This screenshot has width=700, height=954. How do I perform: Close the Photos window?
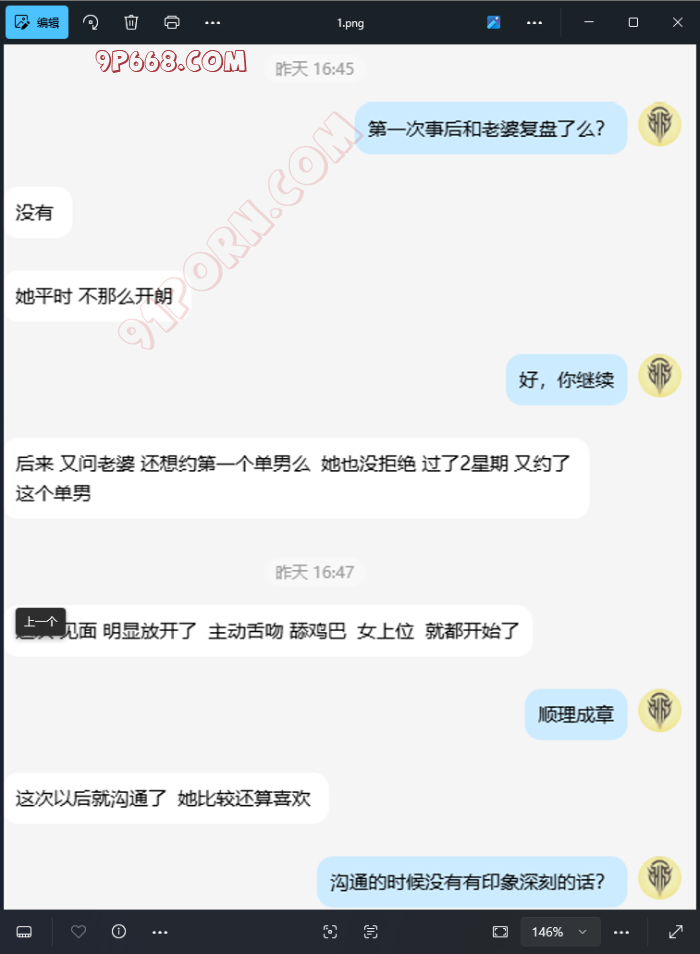[x=677, y=22]
